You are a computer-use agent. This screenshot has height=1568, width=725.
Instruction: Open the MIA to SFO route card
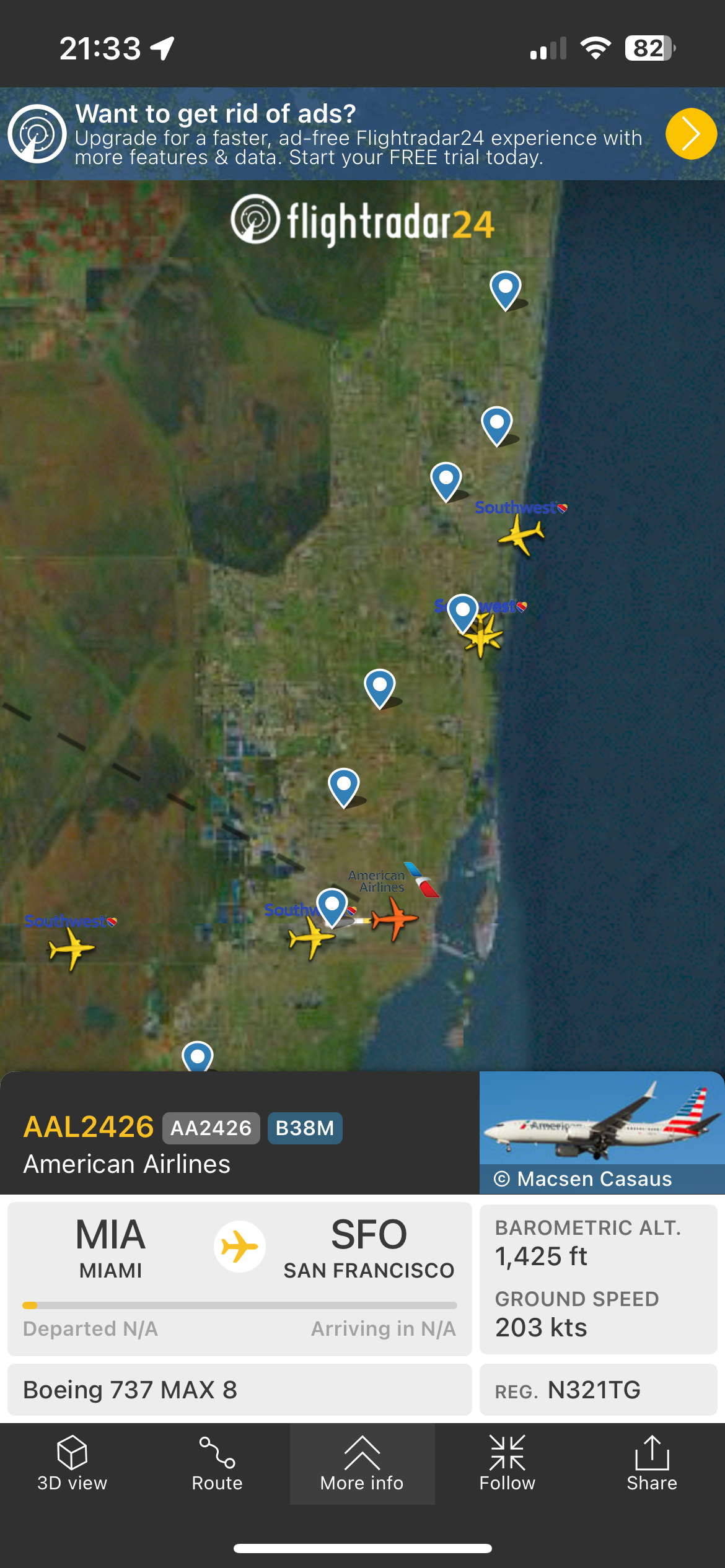[x=239, y=1278]
